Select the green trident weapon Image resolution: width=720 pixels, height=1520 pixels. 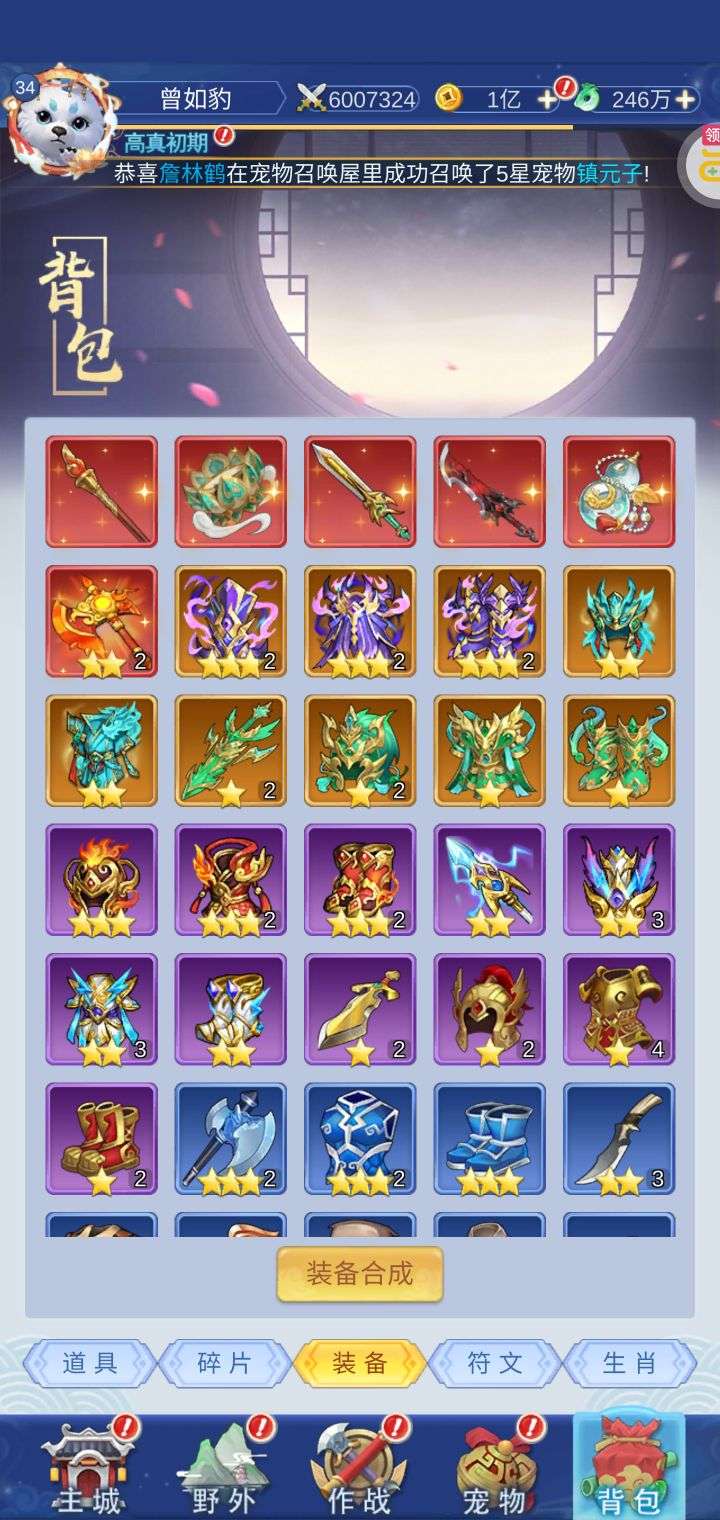[230, 751]
